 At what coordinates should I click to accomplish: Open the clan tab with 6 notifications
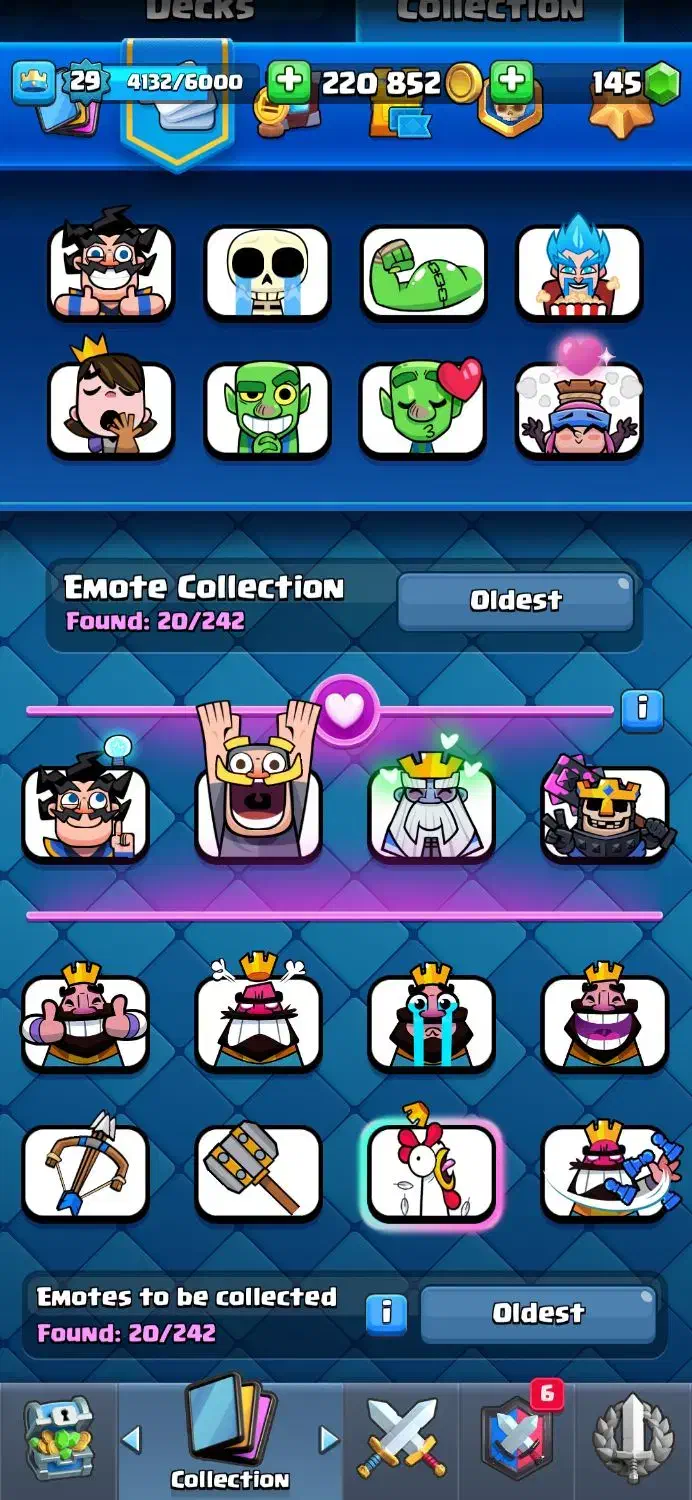click(x=517, y=1440)
